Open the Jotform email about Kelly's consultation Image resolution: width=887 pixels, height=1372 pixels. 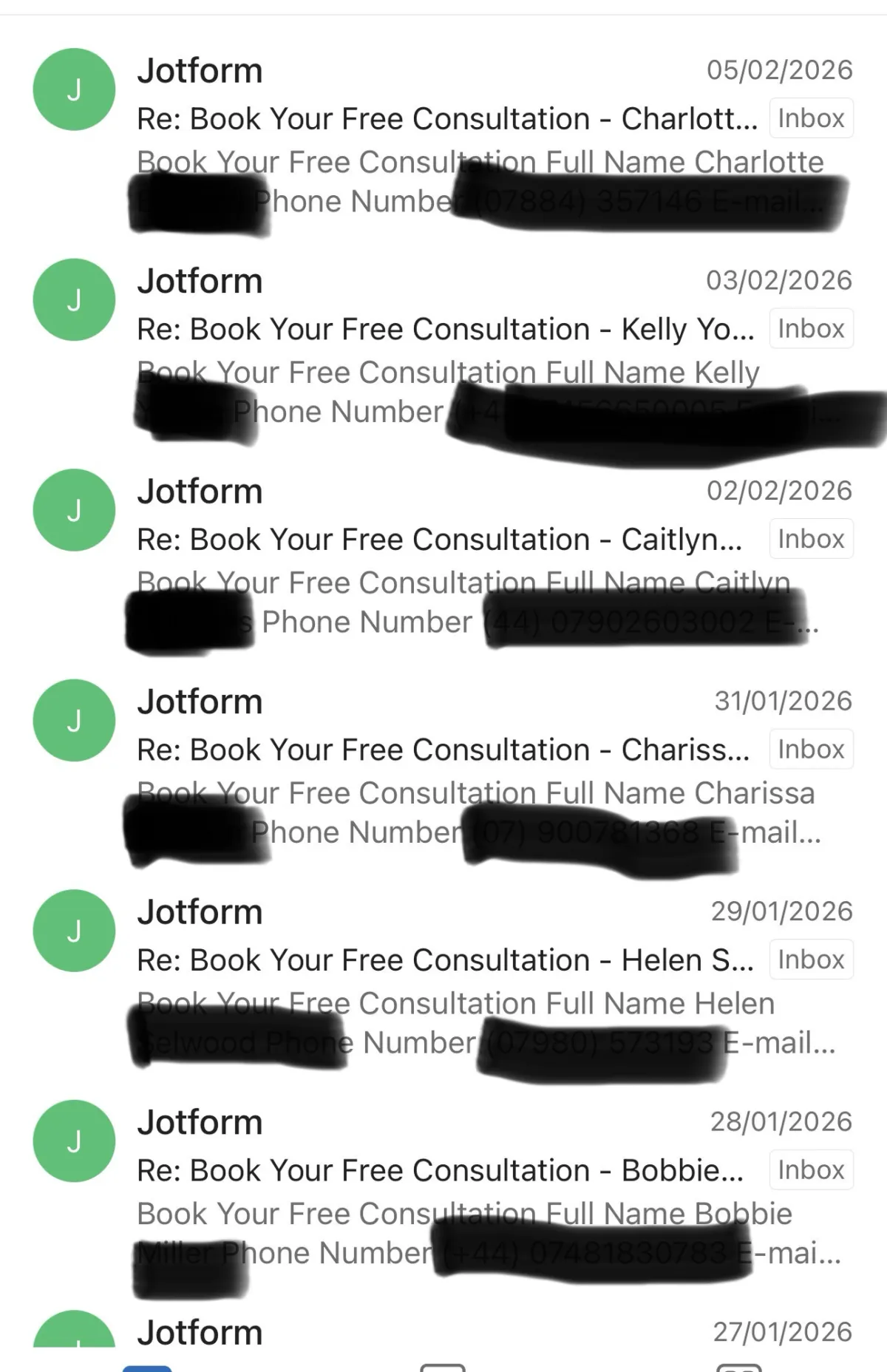(x=446, y=330)
